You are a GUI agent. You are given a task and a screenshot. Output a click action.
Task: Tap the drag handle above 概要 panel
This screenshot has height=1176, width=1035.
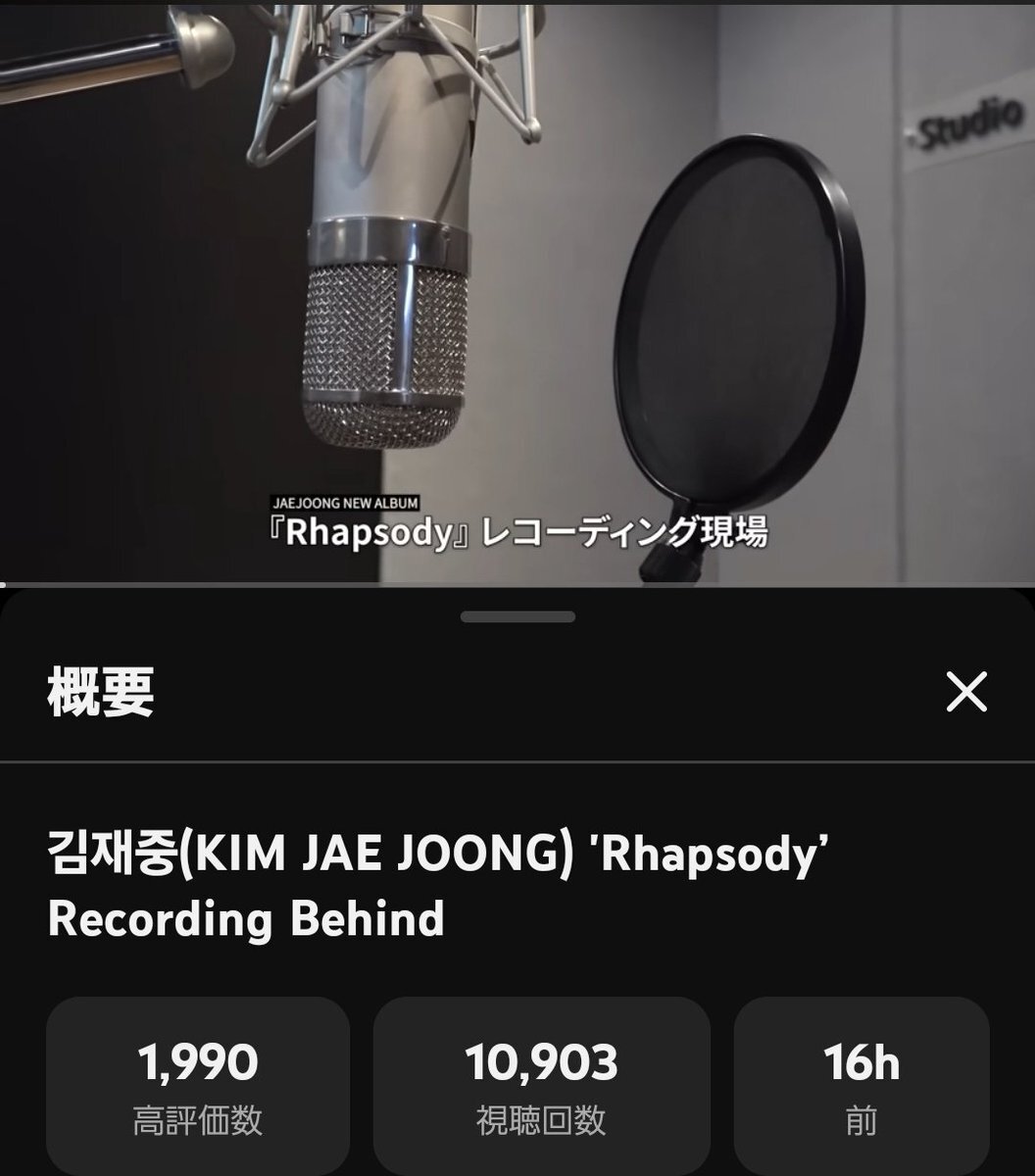click(517, 616)
